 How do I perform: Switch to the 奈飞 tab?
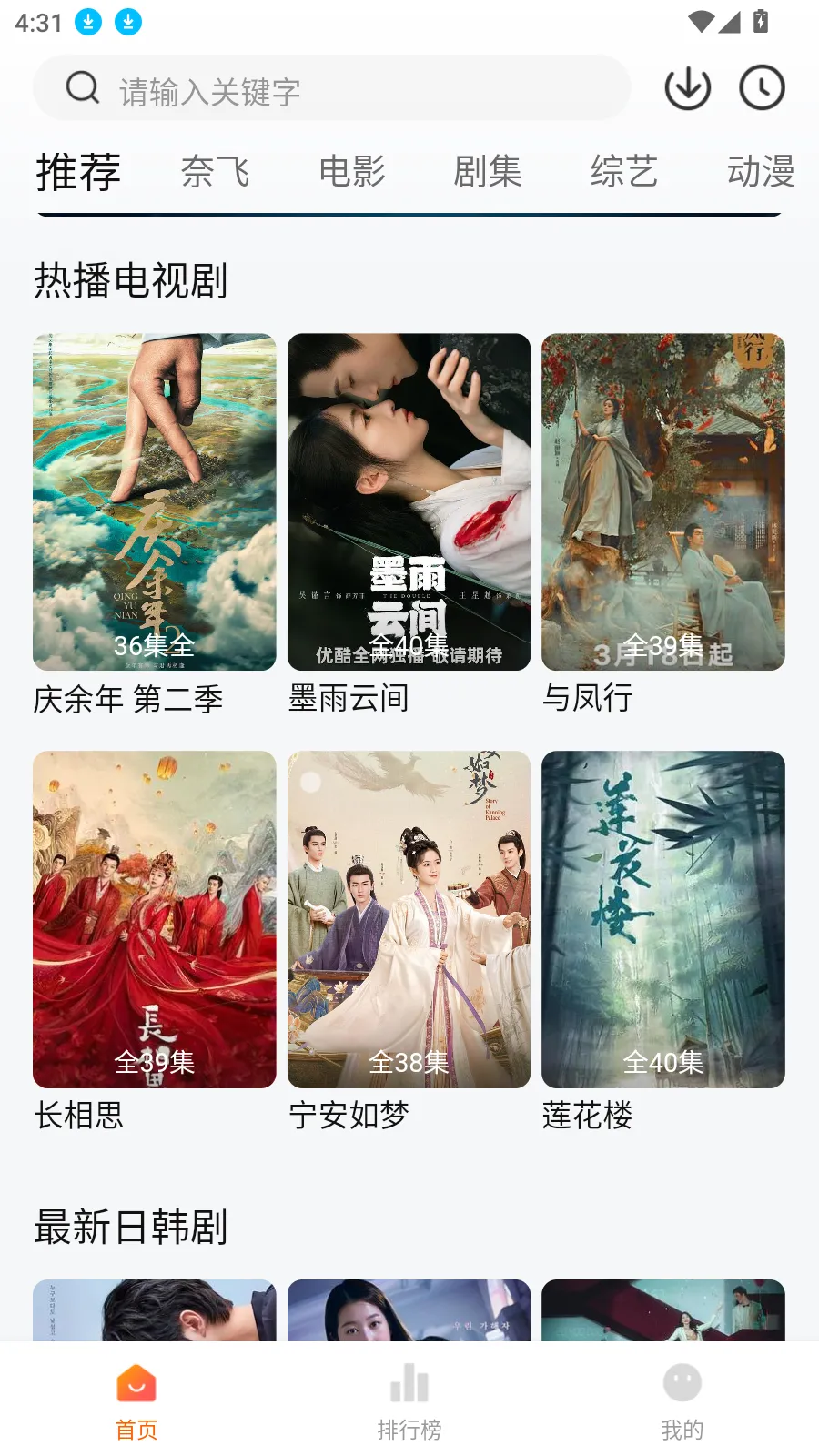[215, 172]
